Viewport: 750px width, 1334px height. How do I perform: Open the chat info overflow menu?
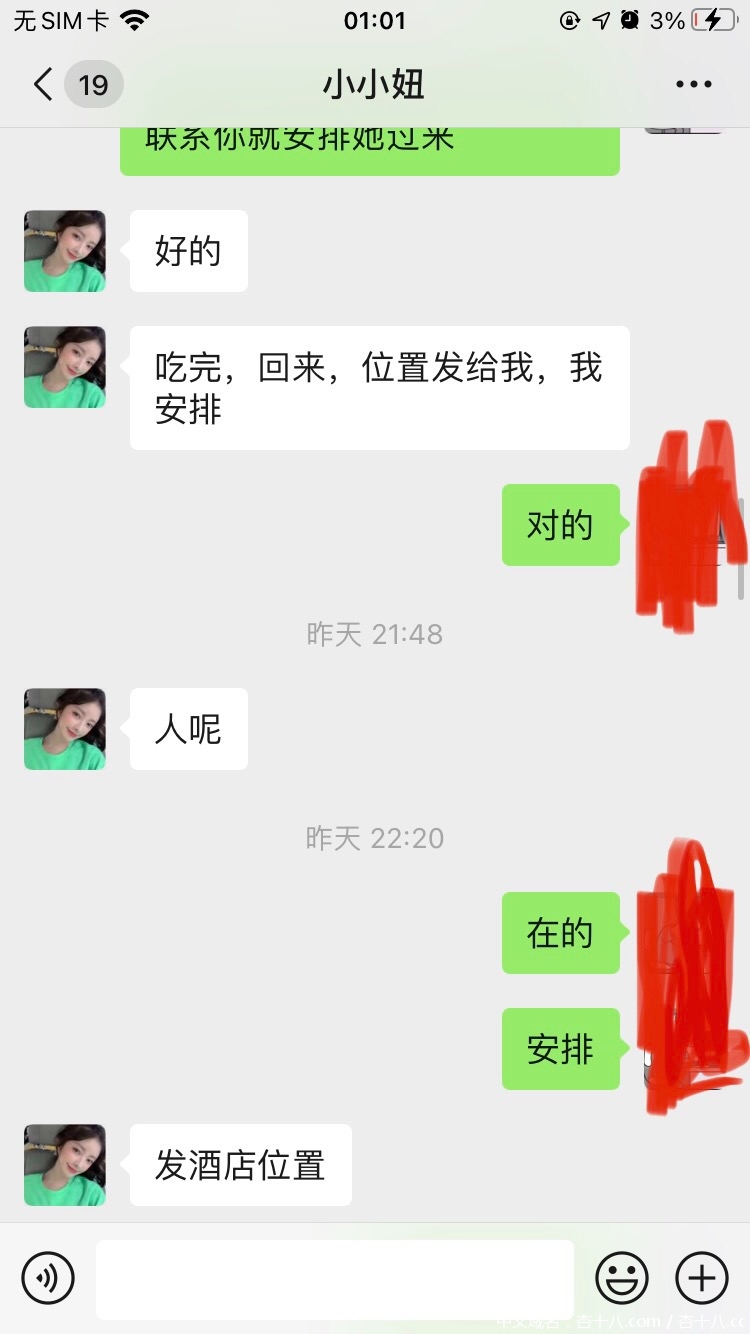pos(693,85)
